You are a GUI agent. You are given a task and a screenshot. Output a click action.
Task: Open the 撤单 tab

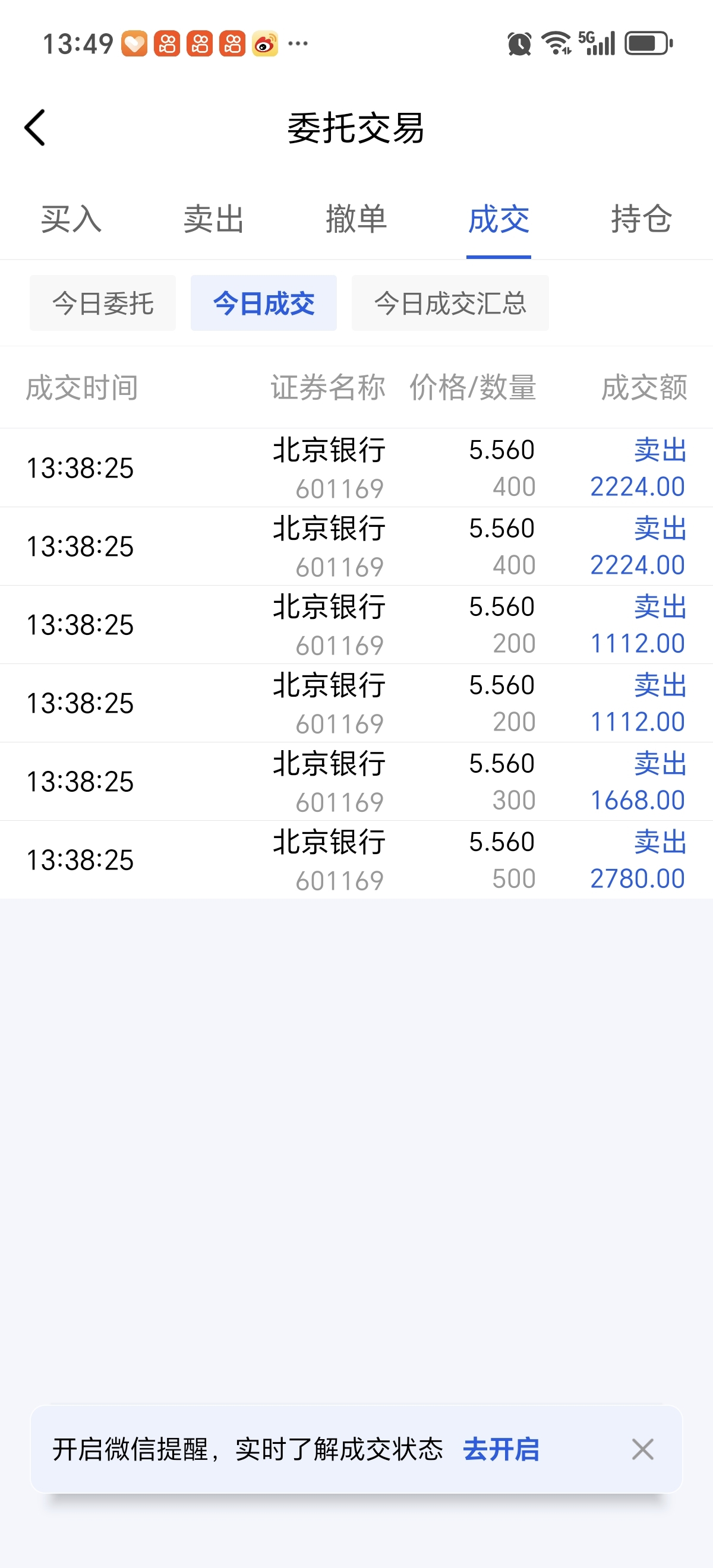tap(356, 219)
